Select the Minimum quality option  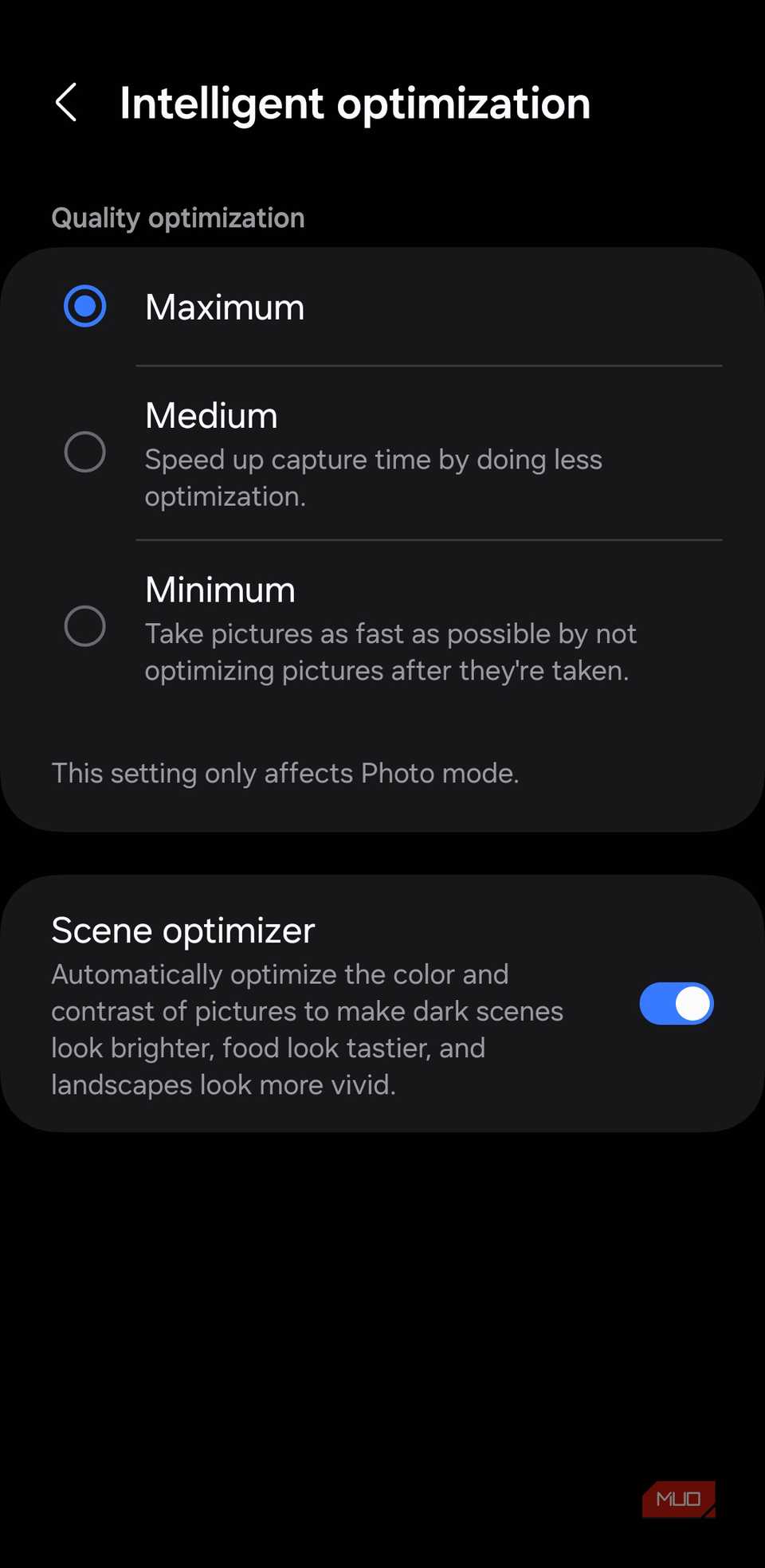click(85, 626)
